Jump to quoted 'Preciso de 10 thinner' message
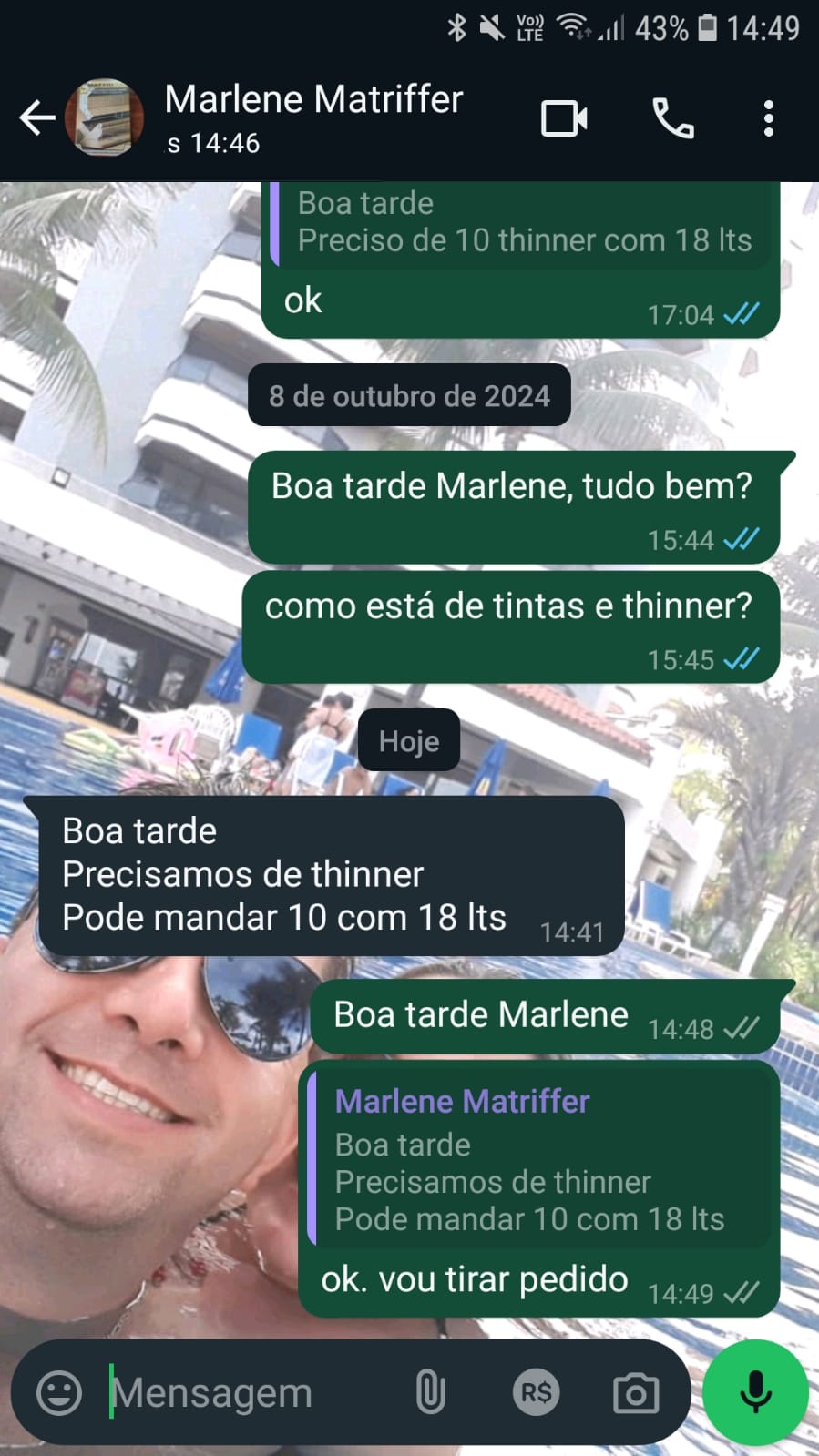819x1456 pixels. [524, 223]
